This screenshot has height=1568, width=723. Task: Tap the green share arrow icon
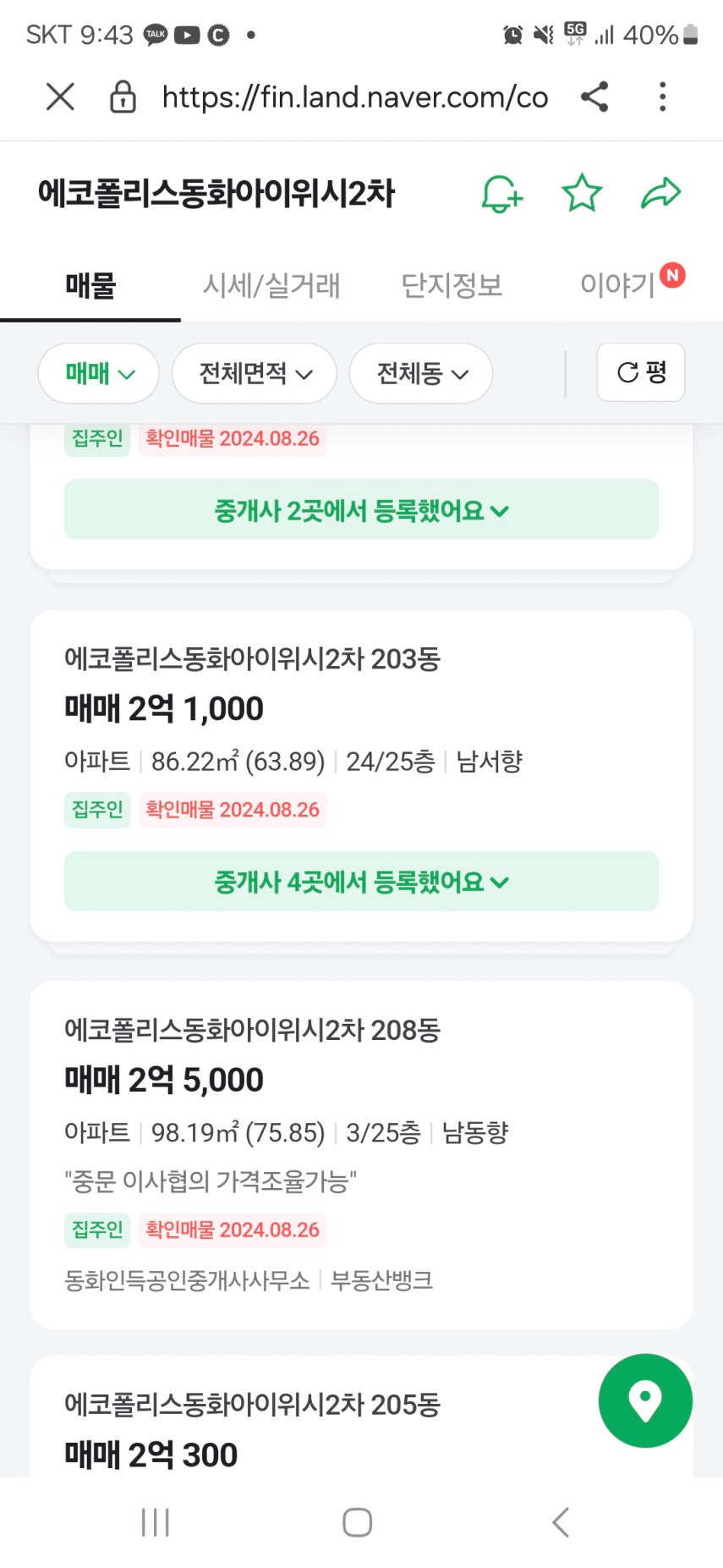(660, 193)
